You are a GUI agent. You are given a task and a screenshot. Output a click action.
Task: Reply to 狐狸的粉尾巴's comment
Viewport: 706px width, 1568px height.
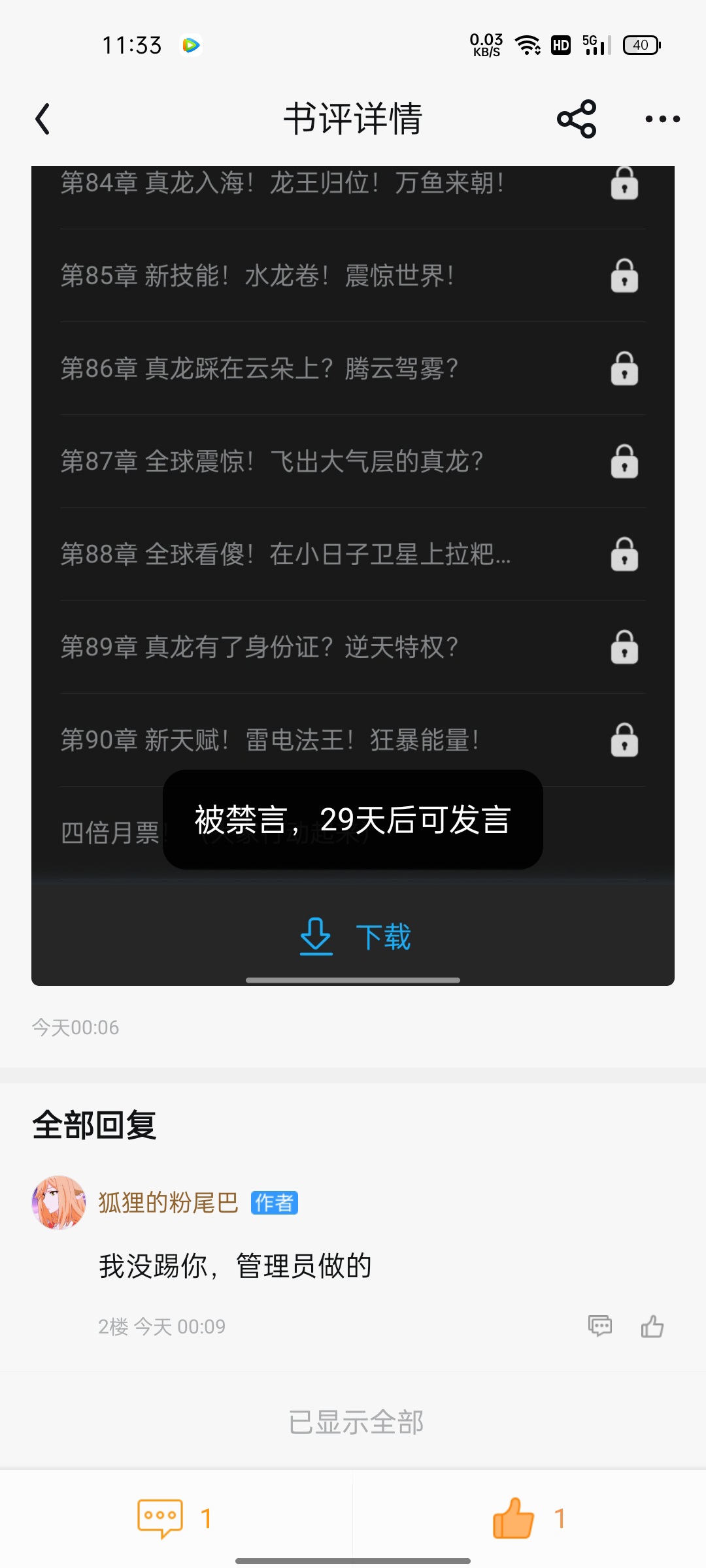[x=600, y=1326]
